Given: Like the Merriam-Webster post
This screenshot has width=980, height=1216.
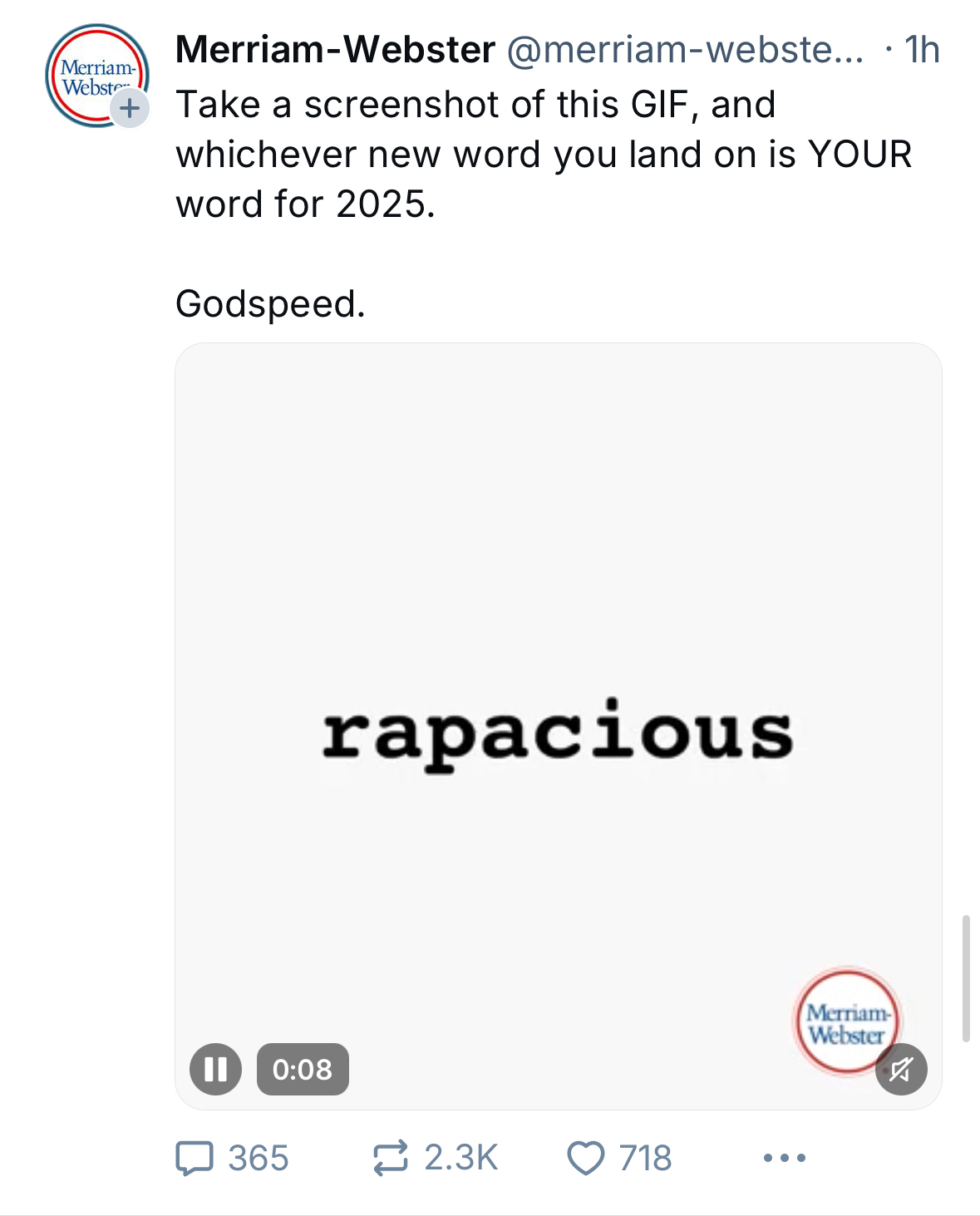Looking at the screenshot, I should [x=586, y=1158].
